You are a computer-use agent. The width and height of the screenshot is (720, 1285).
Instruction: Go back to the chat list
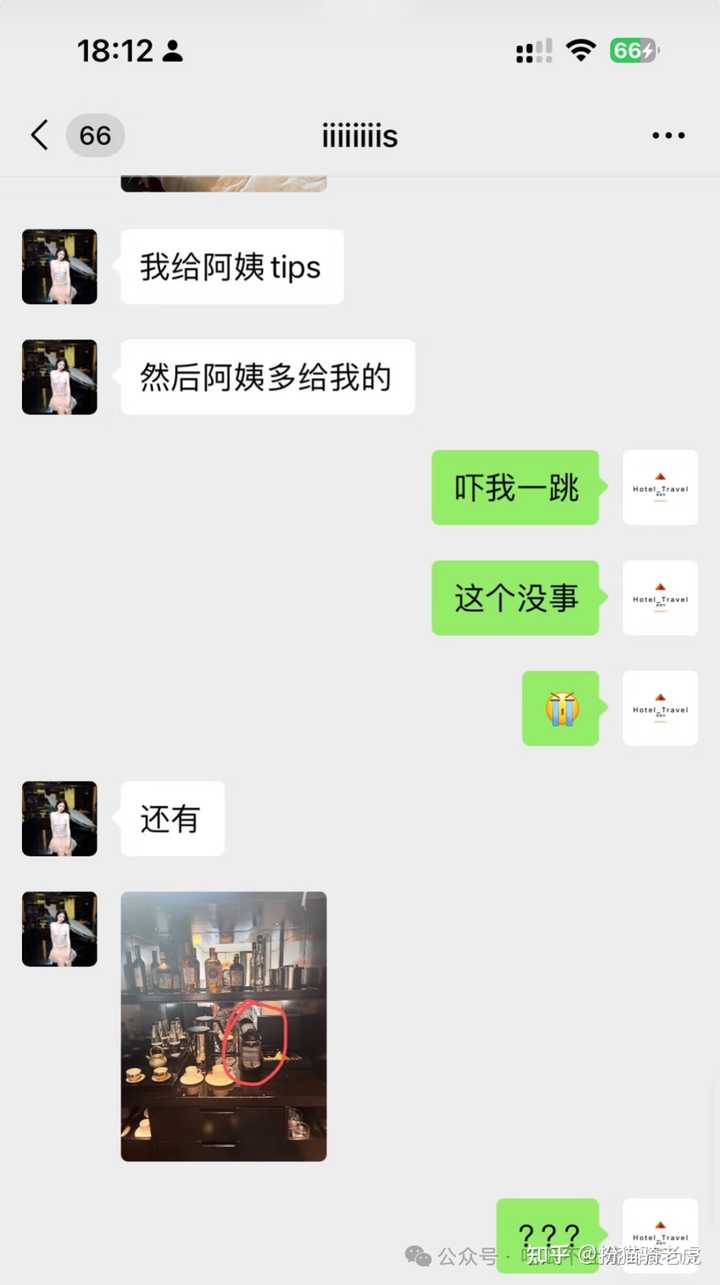point(39,135)
